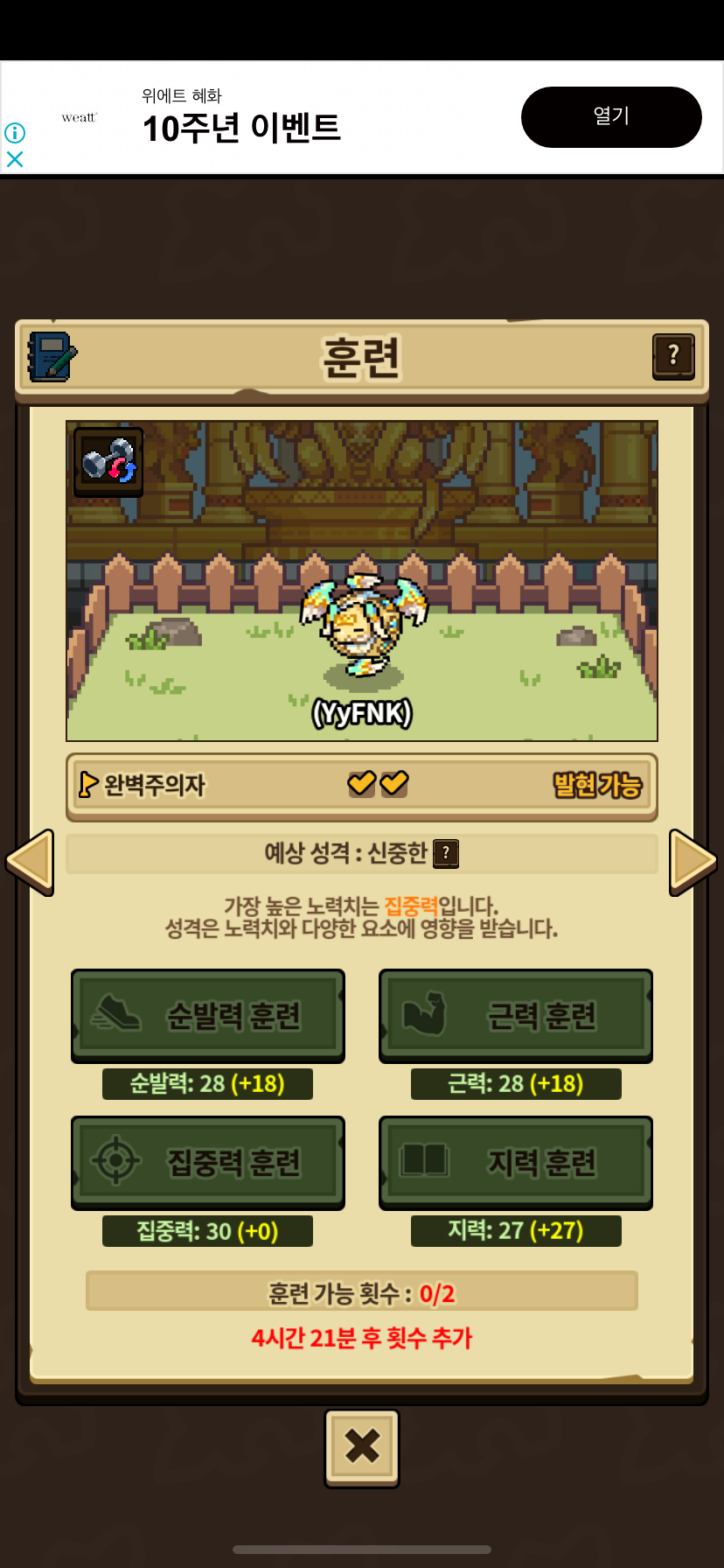The width and height of the screenshot is (724, 1568).
Task: Tap the dumbbell swap icon
Action: pyautogui.click(x=108, y=461)
